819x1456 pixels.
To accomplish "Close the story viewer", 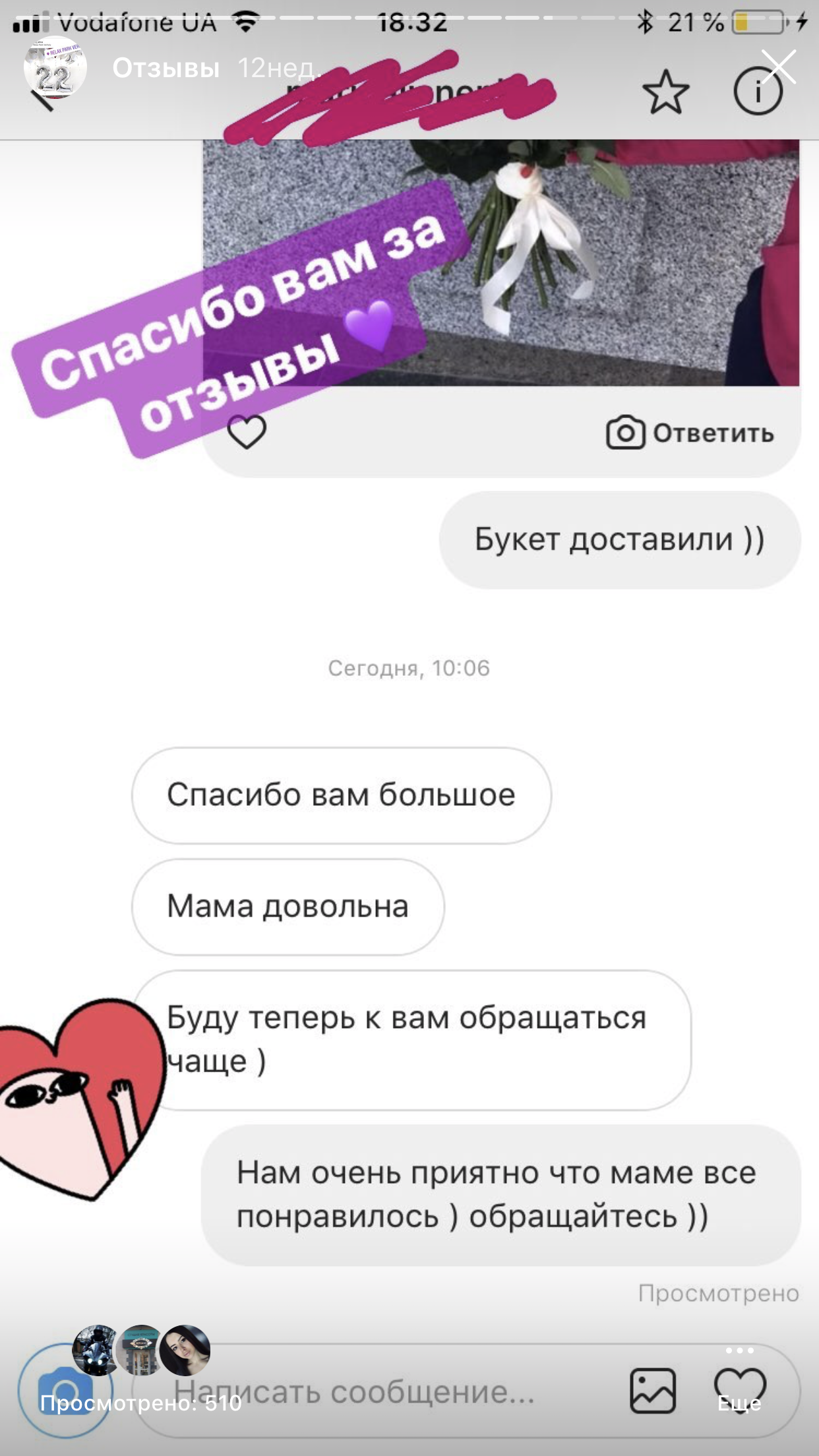I will [x=779, y=67].
